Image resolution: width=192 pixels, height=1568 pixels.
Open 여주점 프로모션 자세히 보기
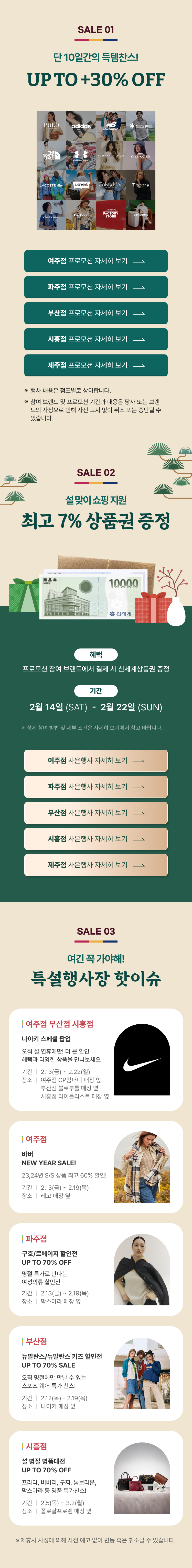[96, 261]
